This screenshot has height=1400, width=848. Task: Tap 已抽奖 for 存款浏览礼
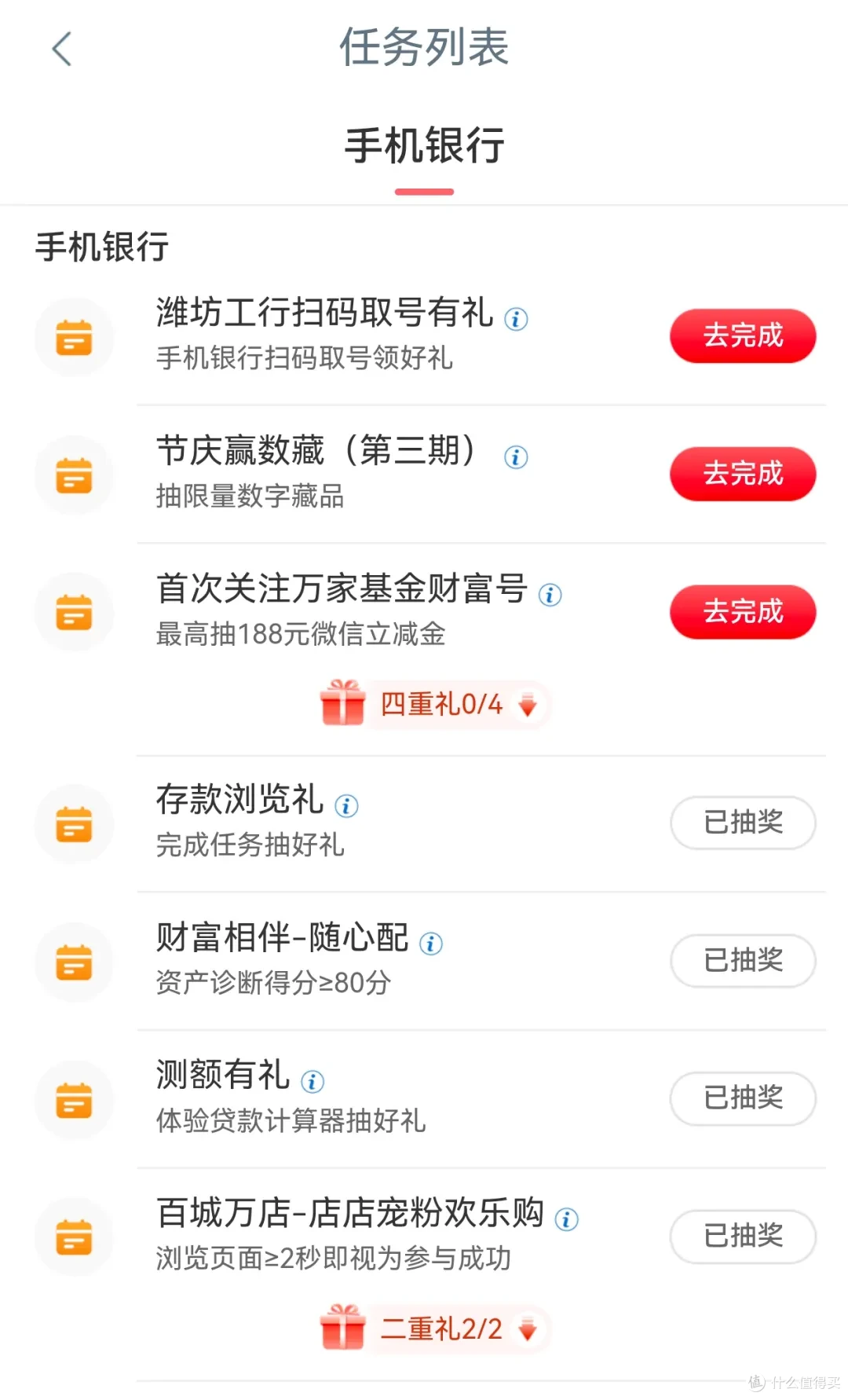(x=742, y=823)
